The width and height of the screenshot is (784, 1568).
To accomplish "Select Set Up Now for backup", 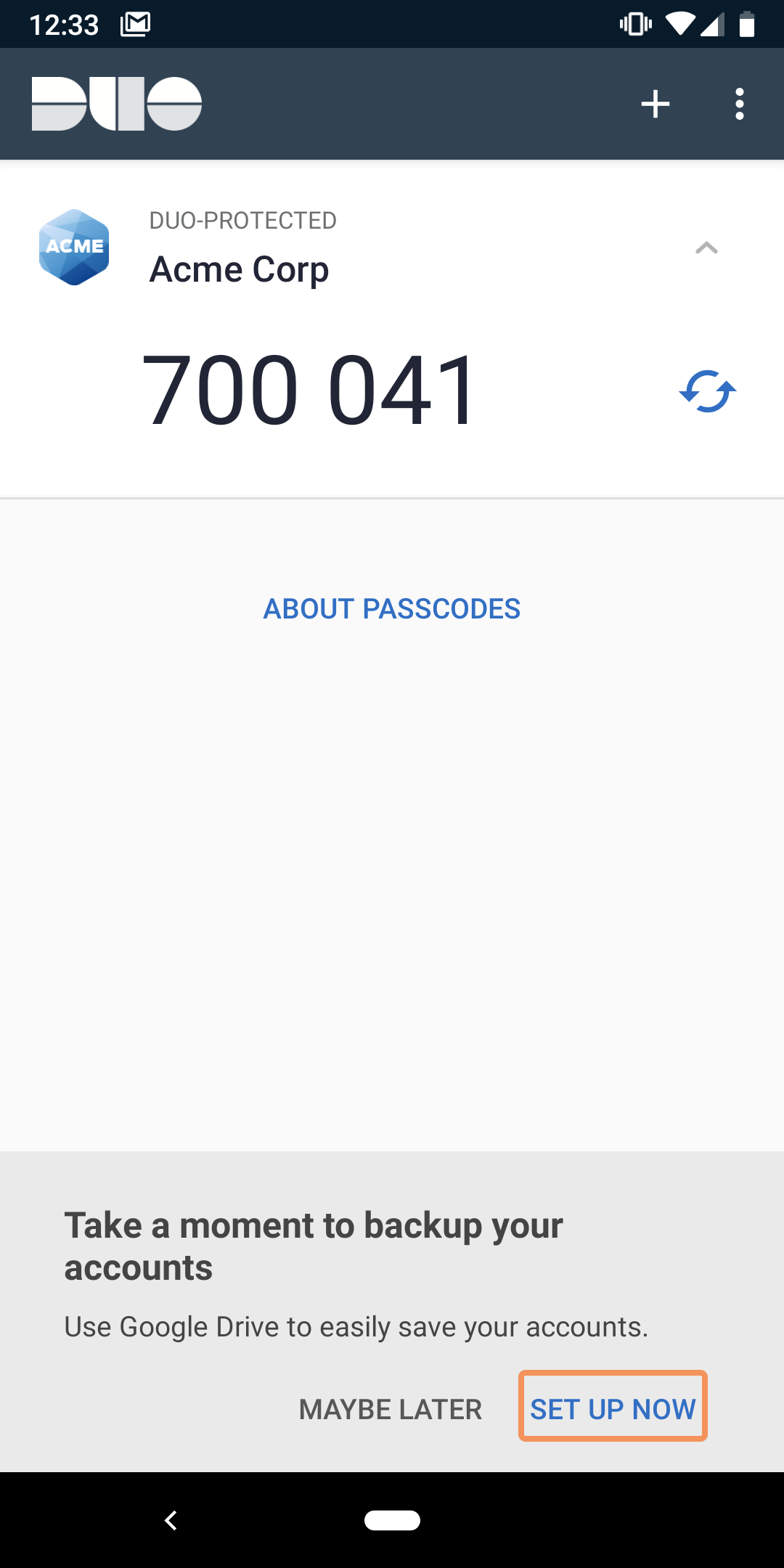I will coord(613,1408).
